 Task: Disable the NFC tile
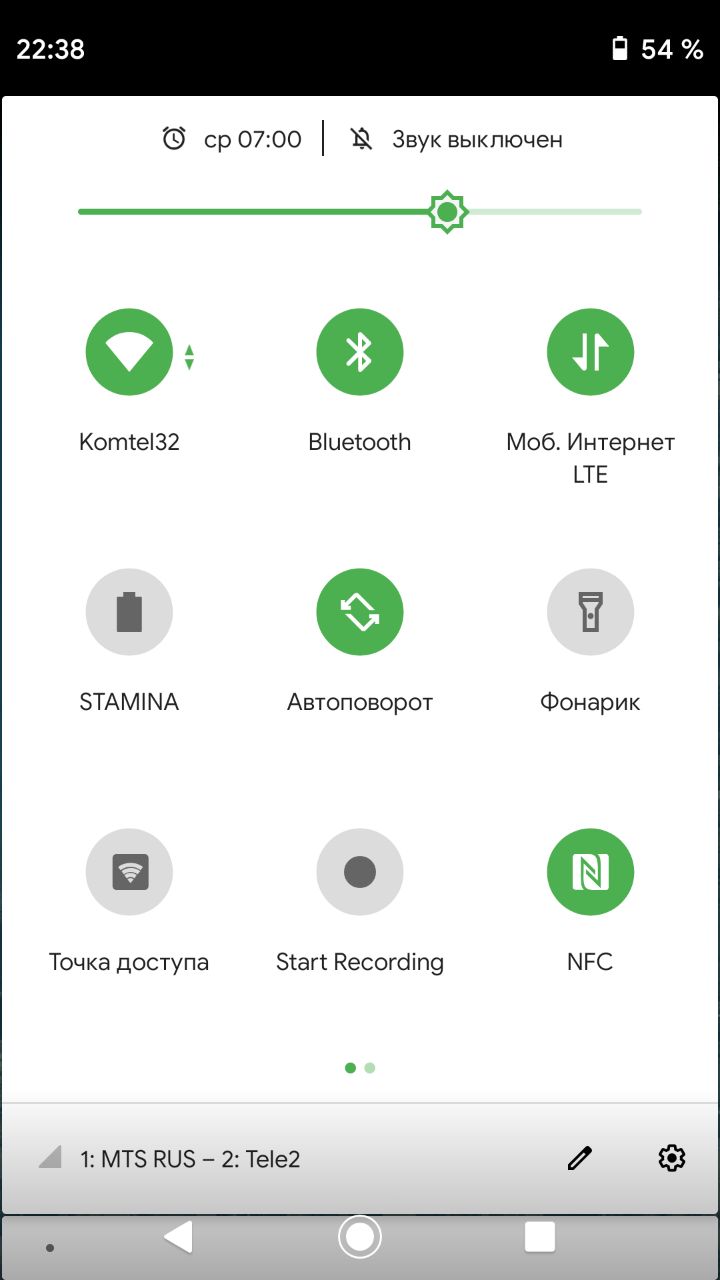(590, 872)
